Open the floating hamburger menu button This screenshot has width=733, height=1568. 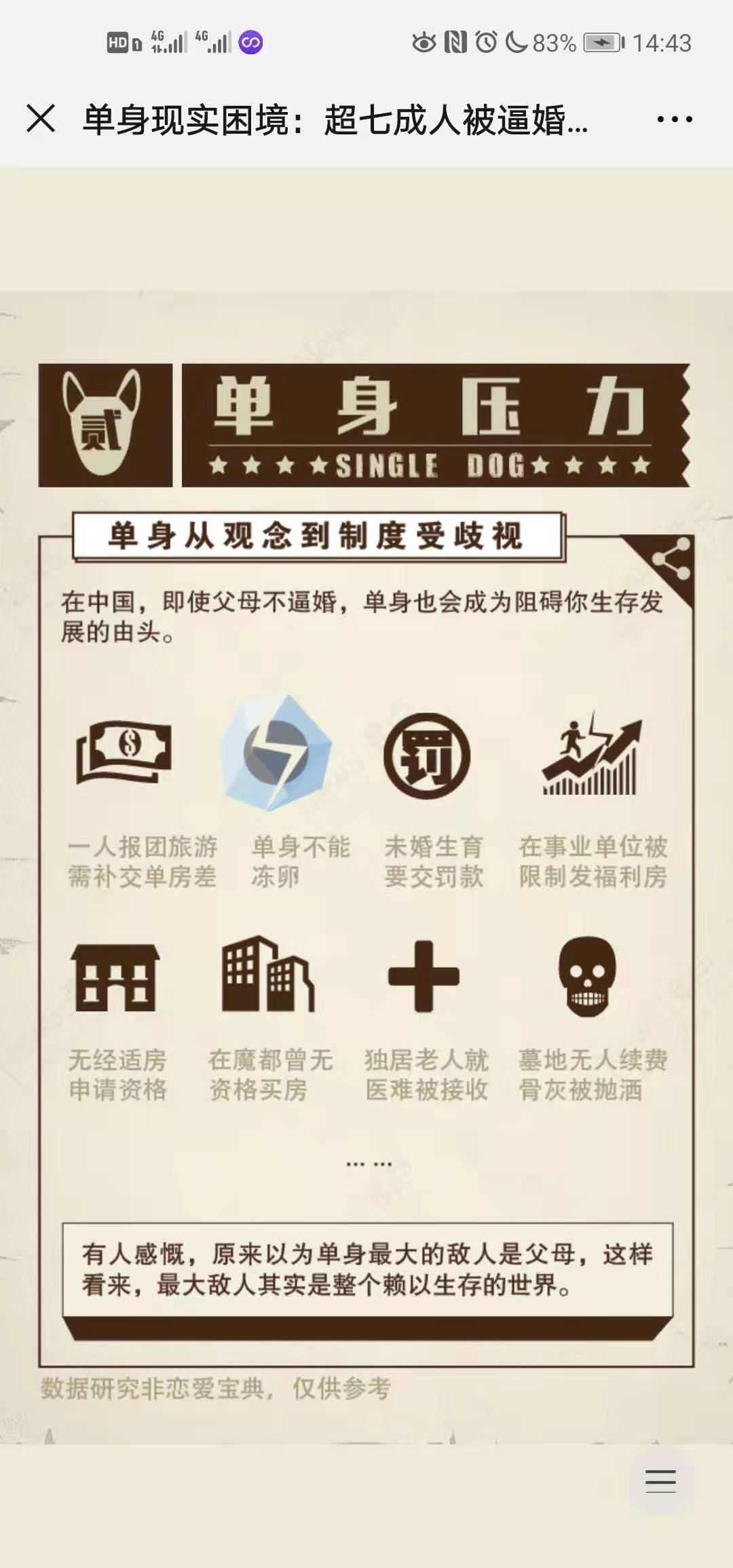coord(660,1480)
